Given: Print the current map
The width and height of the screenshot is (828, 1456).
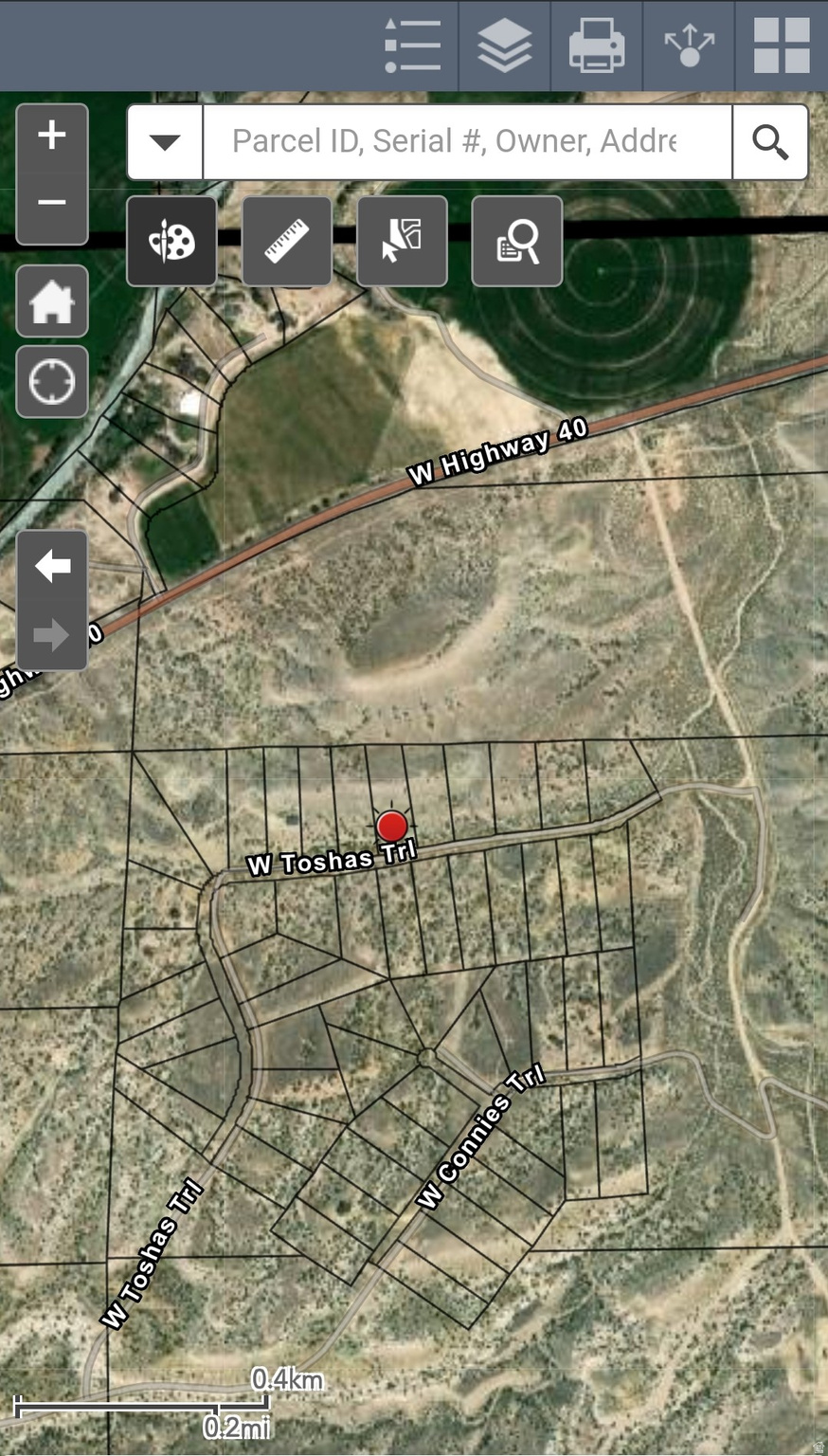Looking at the screenshot, I should (596, 45).
